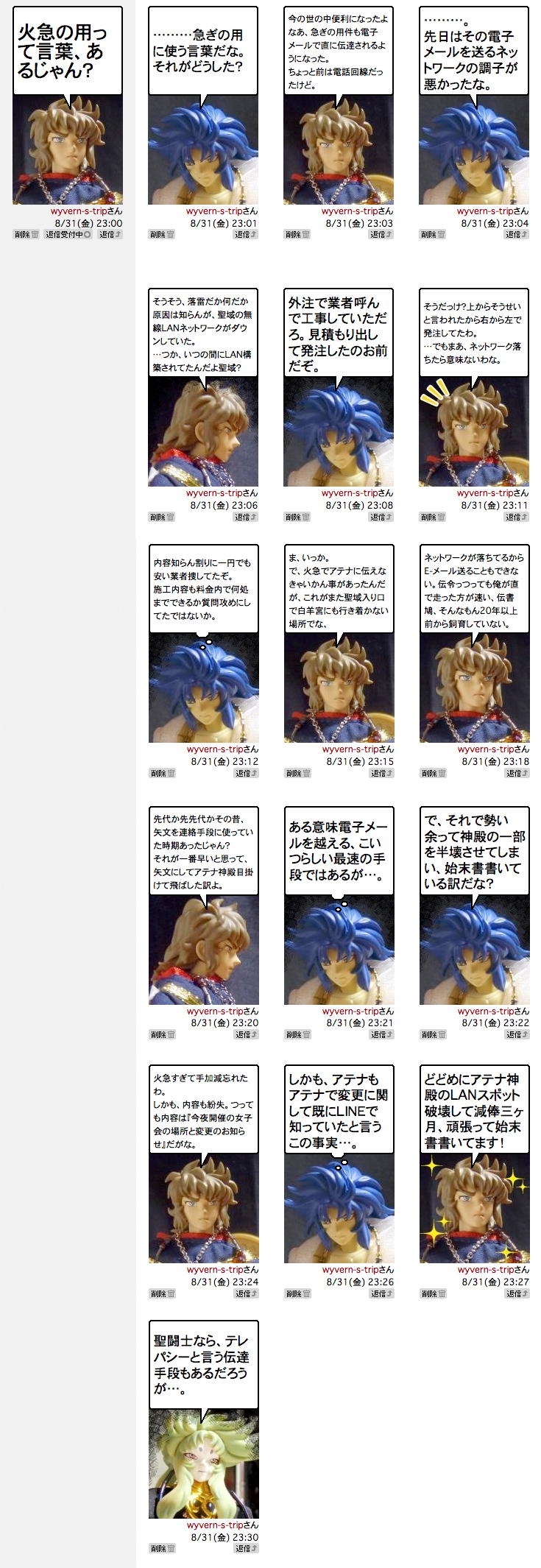The height and width of the screenshot is (1568, 541).
Task: Reply to the 23:12 post
Action: pos(247,774)
